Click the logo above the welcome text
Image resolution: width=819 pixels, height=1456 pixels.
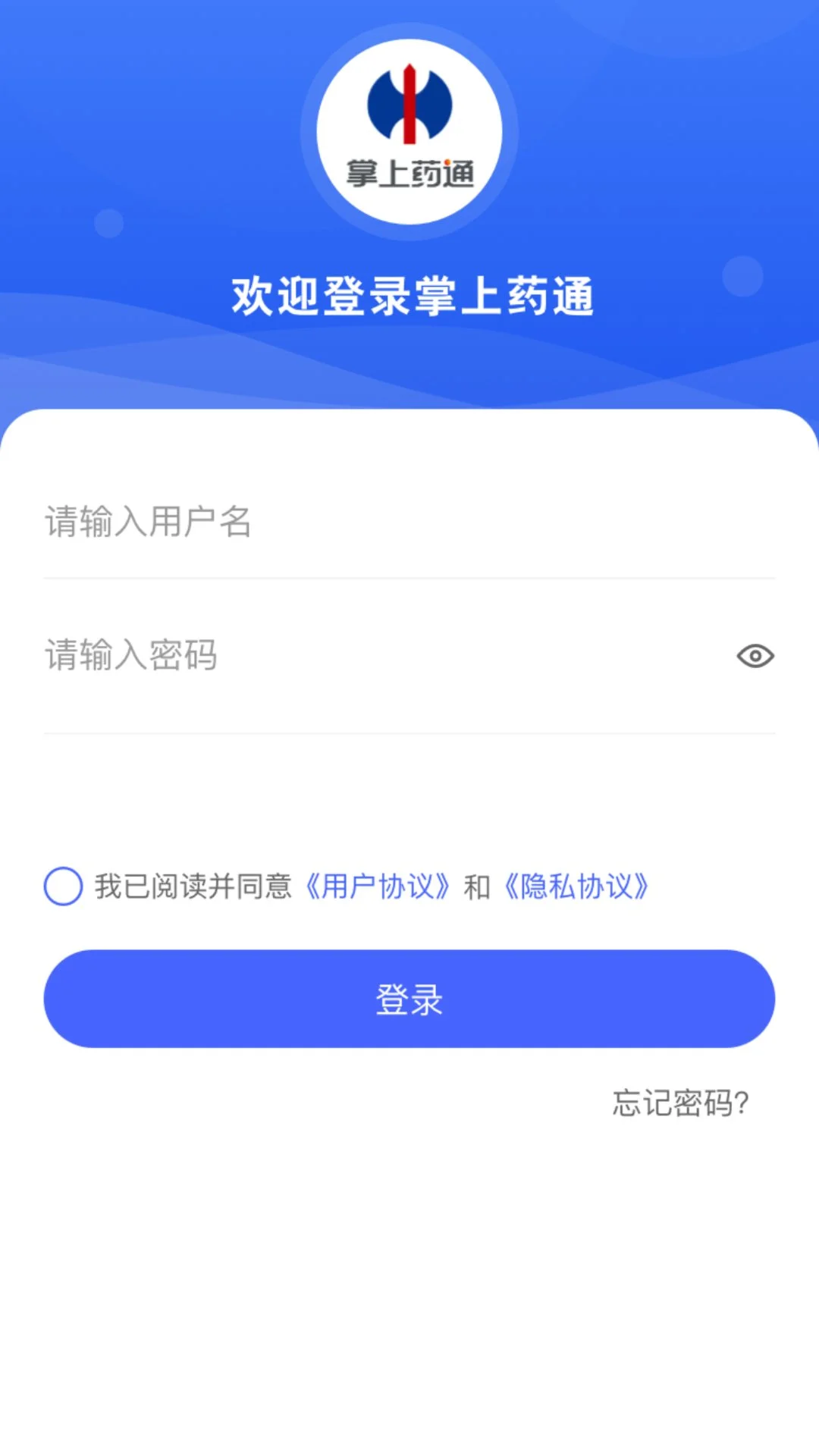point(408,129)
